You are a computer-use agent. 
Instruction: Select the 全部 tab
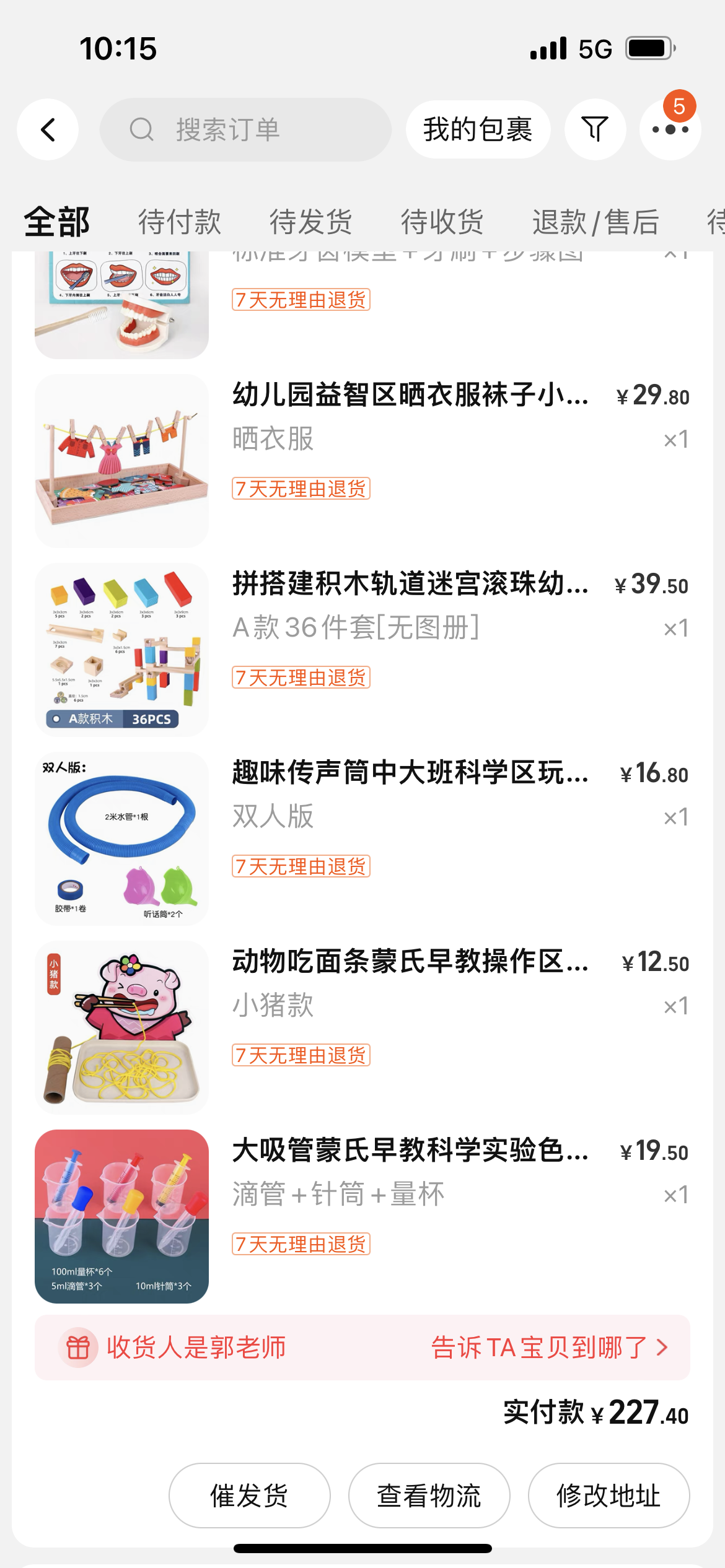[57, 222]
